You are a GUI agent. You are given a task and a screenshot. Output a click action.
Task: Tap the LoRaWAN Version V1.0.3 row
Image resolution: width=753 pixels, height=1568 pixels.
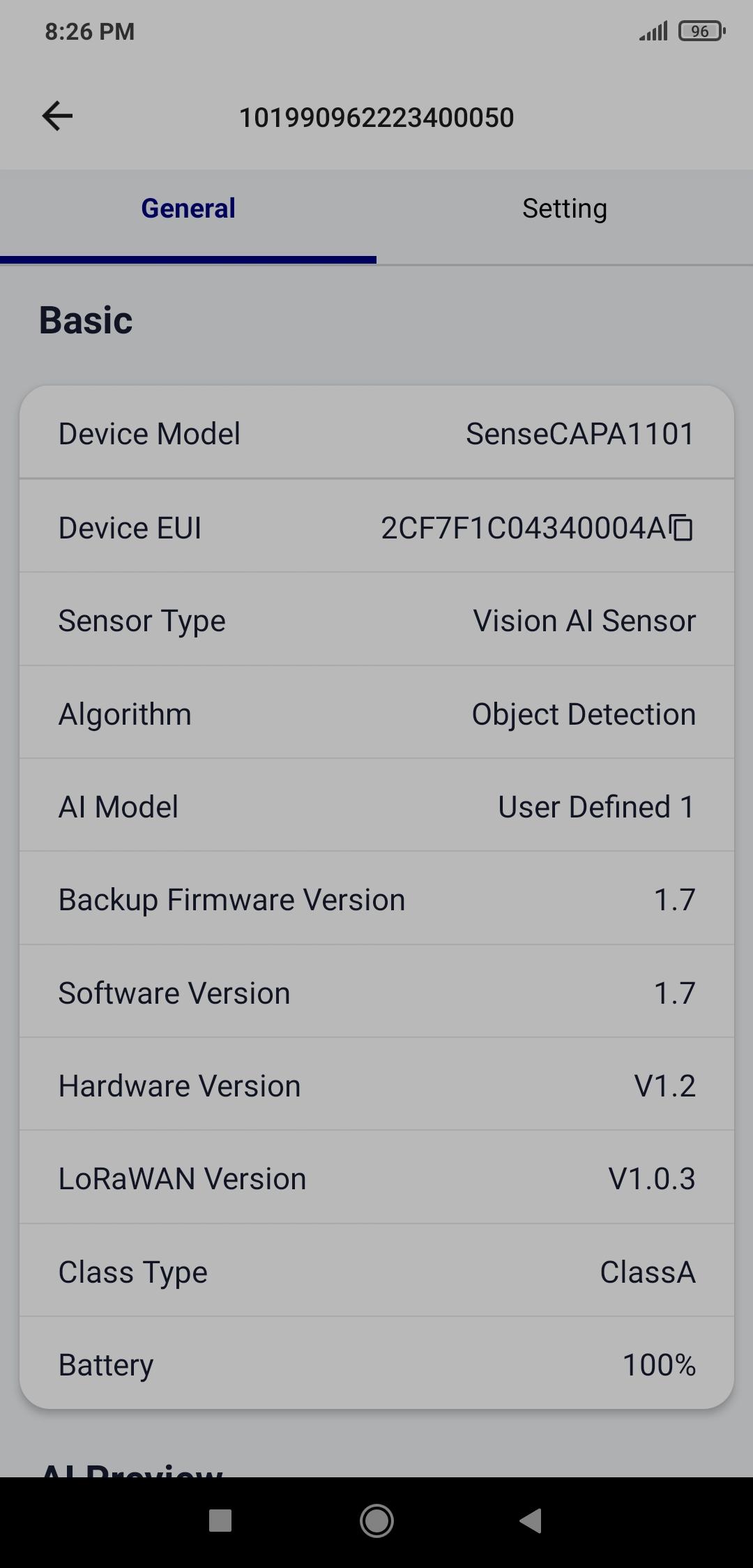point(376,1177)
